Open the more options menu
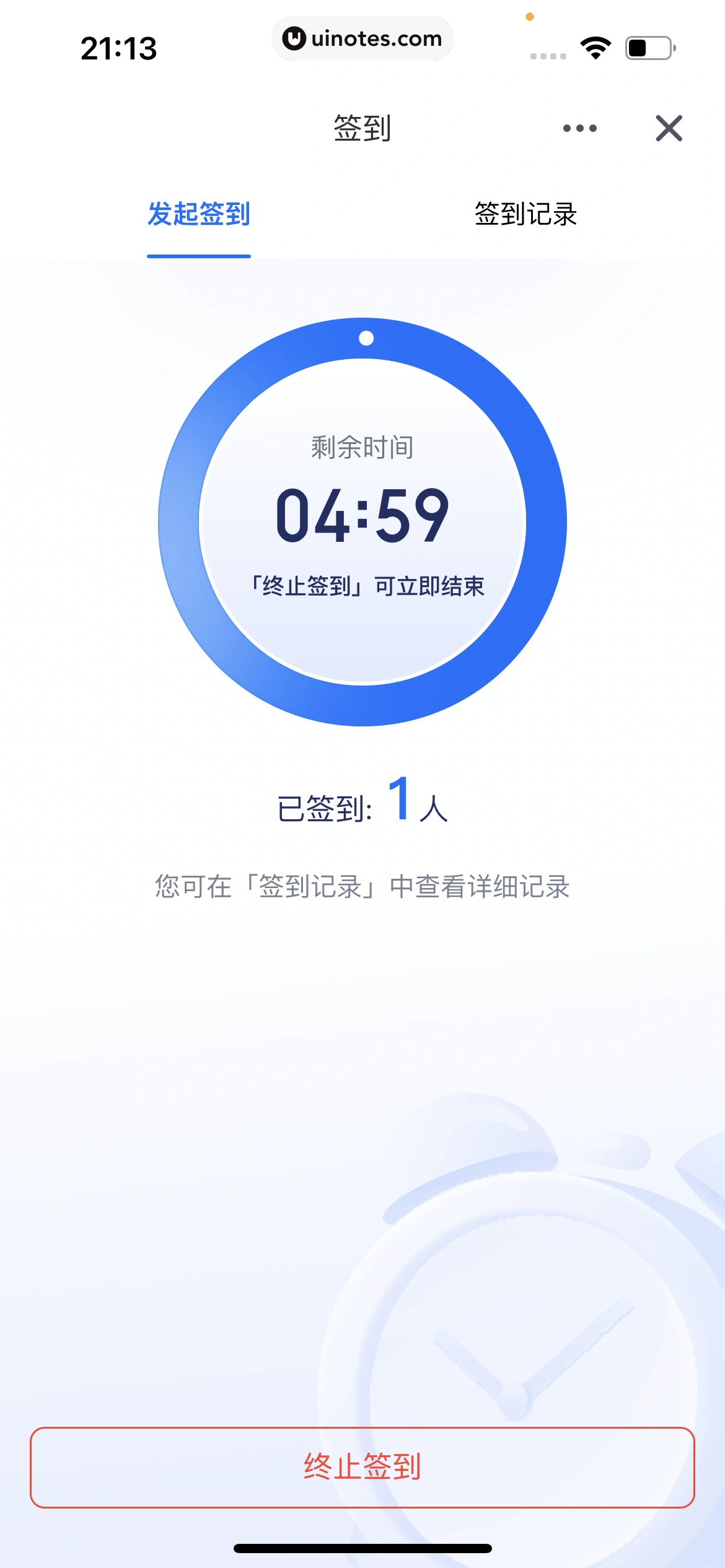The height and width of the screenshot is (1568, 725). [579, 128]
